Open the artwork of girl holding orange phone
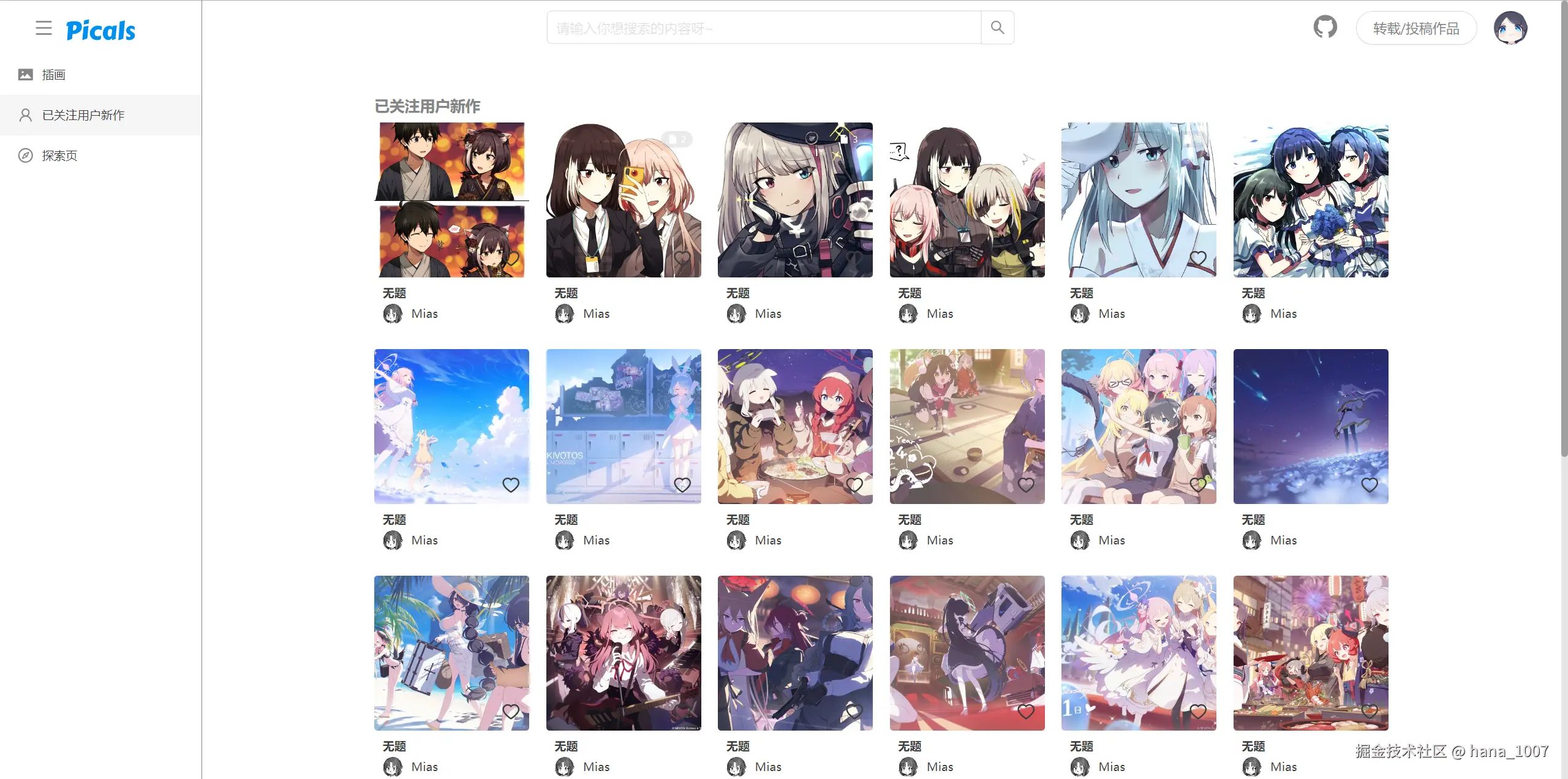Viewport: 1568px width, 779px height. 624,200
